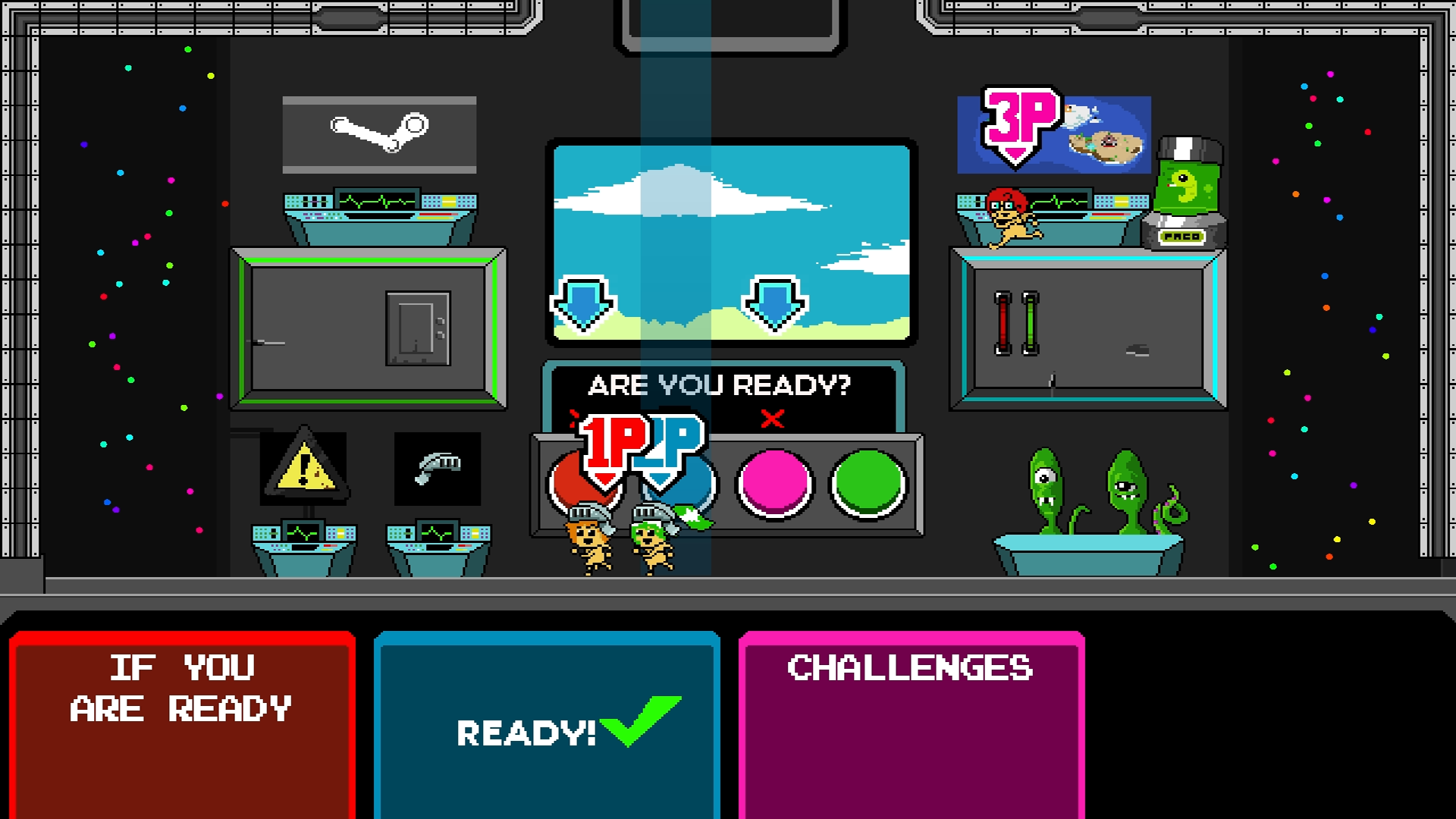Open the Steam logo screen
The width and height of the screenshot is (1456, 819).
[x=379, y=135]
